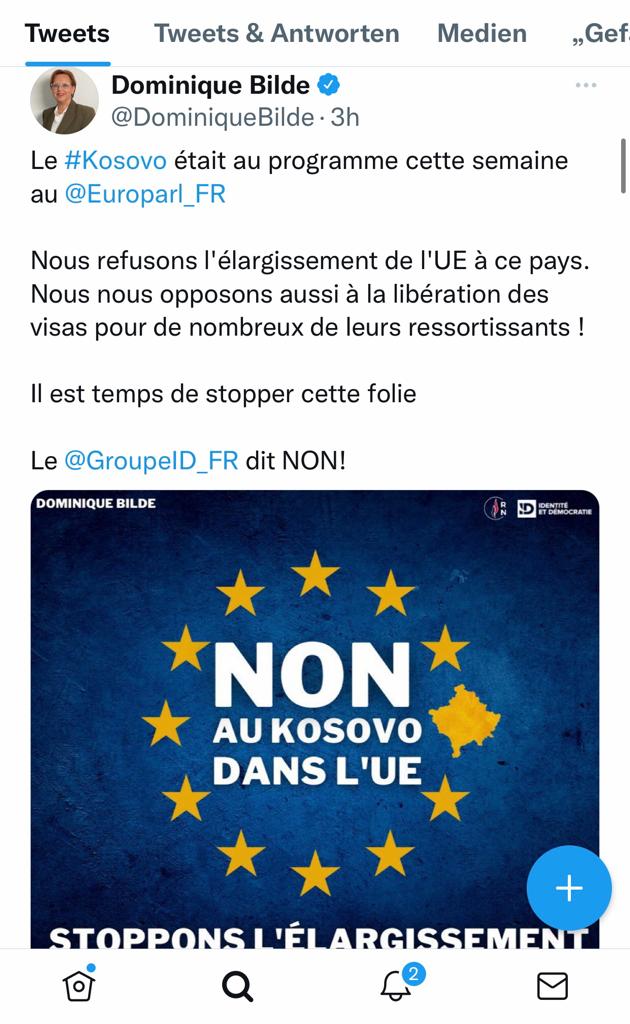Screen dimensions: 630x1024
Task: Open the notifications bell
Action: (x=396, y=986)
